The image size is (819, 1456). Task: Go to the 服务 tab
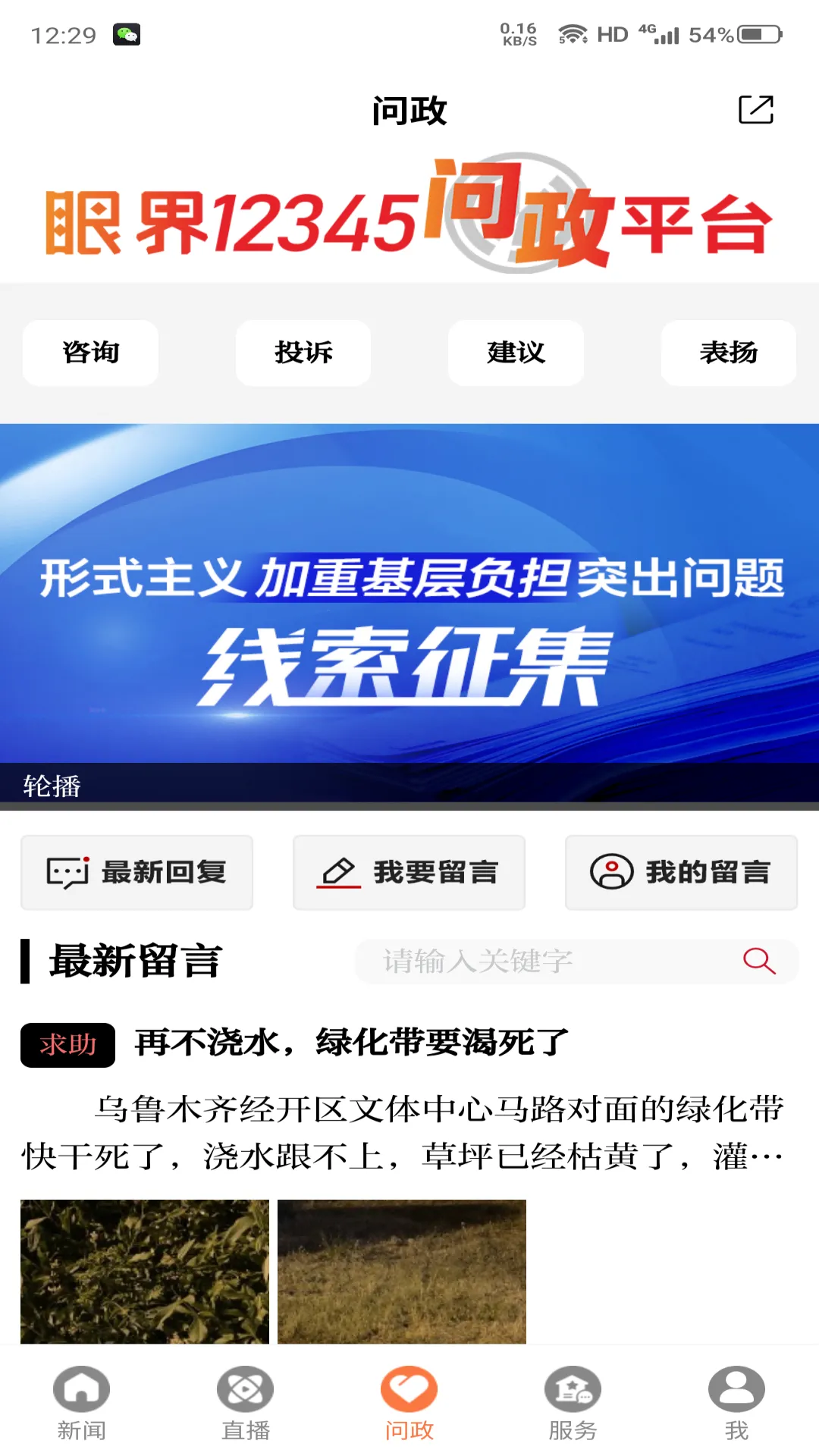[x=573, y=1403]
